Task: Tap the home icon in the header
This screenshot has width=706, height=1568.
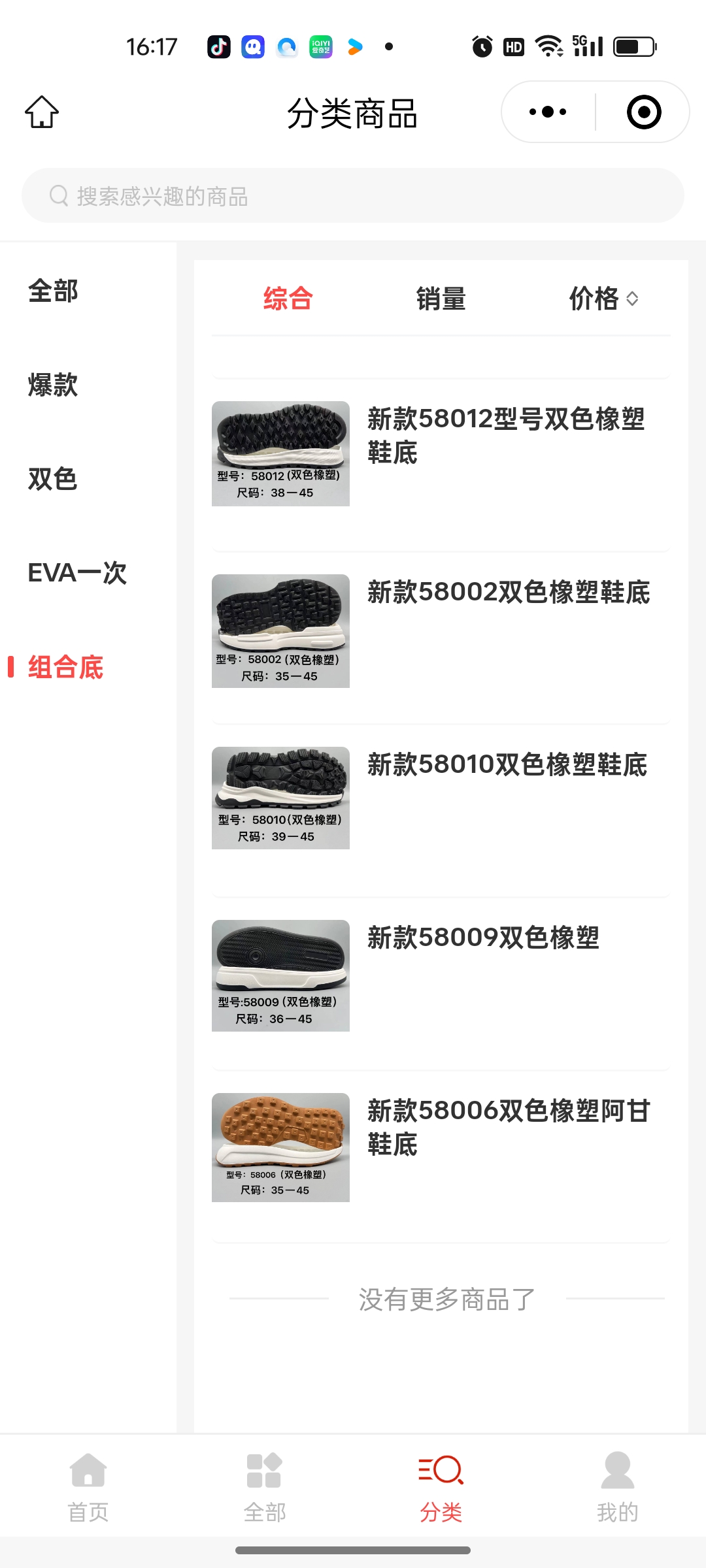Action: click(x=42, y=112)
